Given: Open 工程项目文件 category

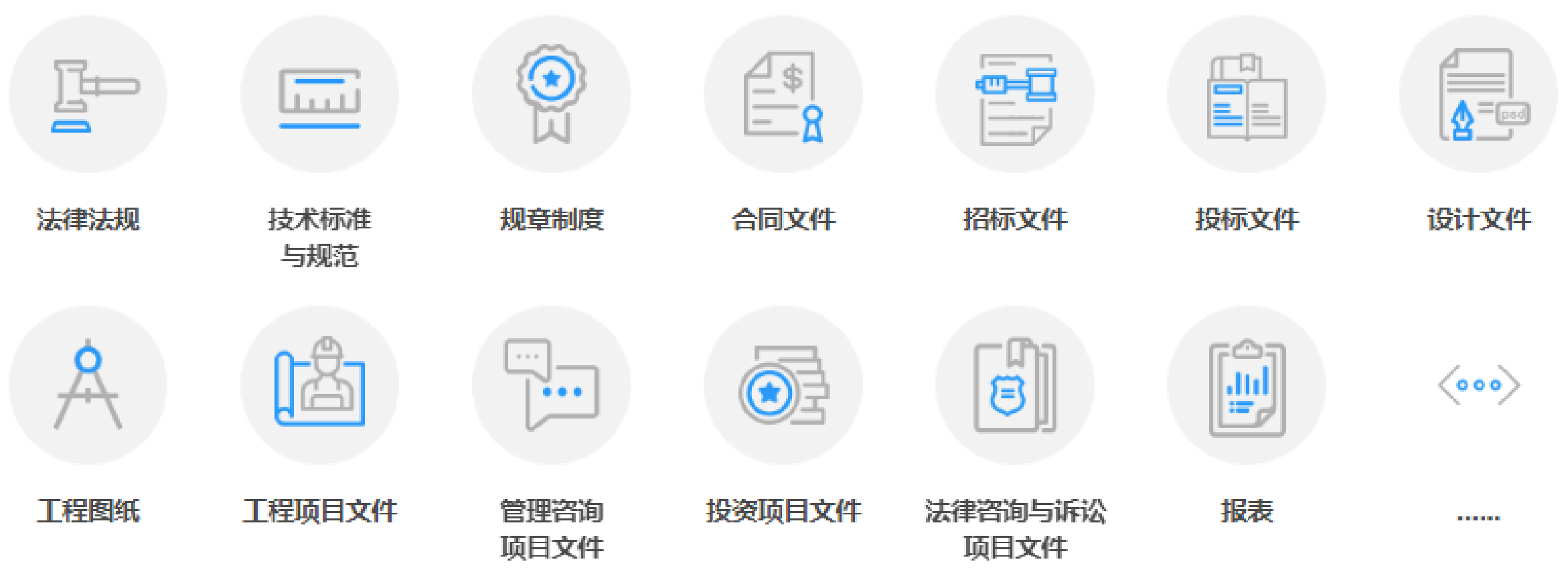Looking at the screenshot, I should pyautogui.click(x=319, y=385).
